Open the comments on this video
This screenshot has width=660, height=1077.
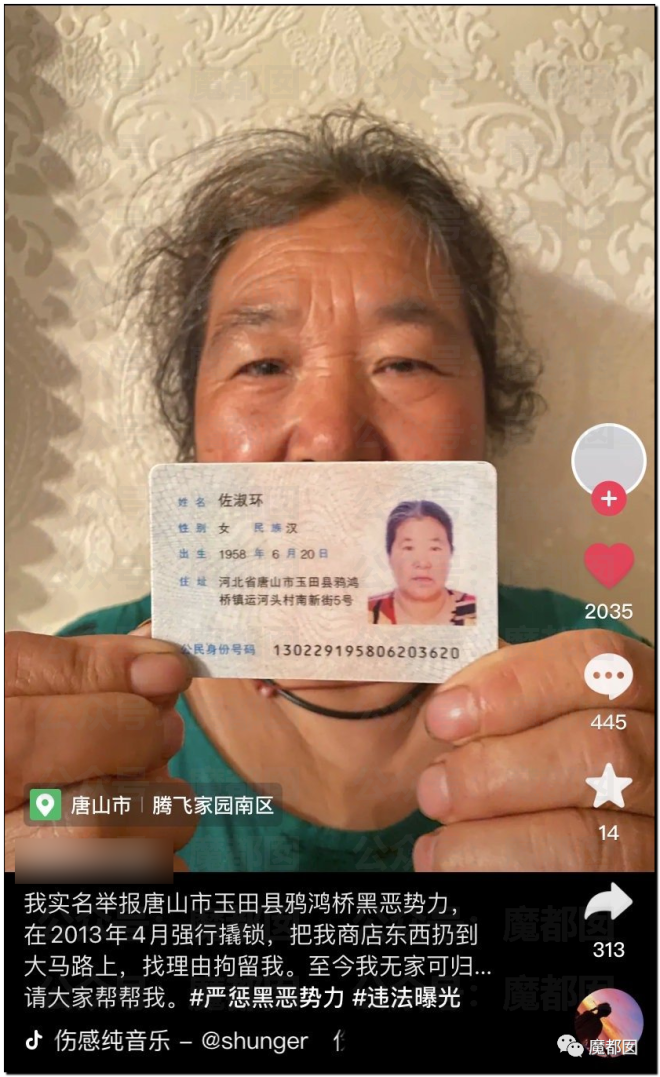(x=608, y=677)
